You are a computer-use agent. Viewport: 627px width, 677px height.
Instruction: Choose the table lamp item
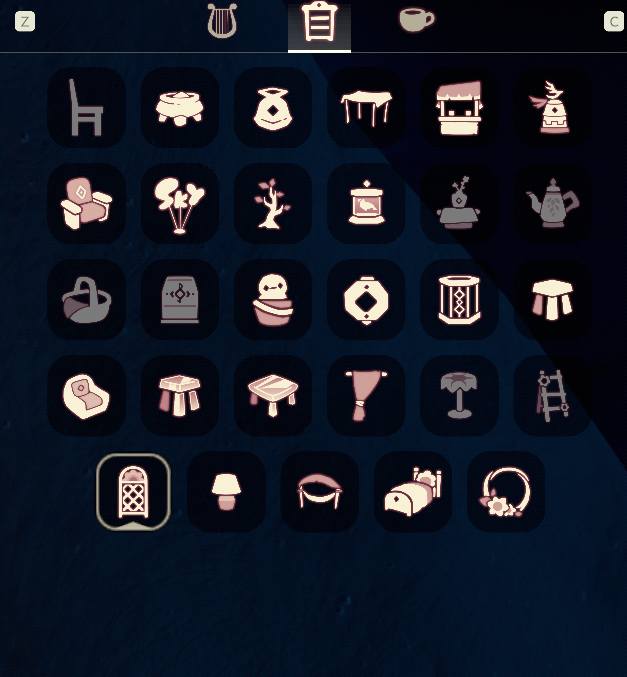[227, 491]
